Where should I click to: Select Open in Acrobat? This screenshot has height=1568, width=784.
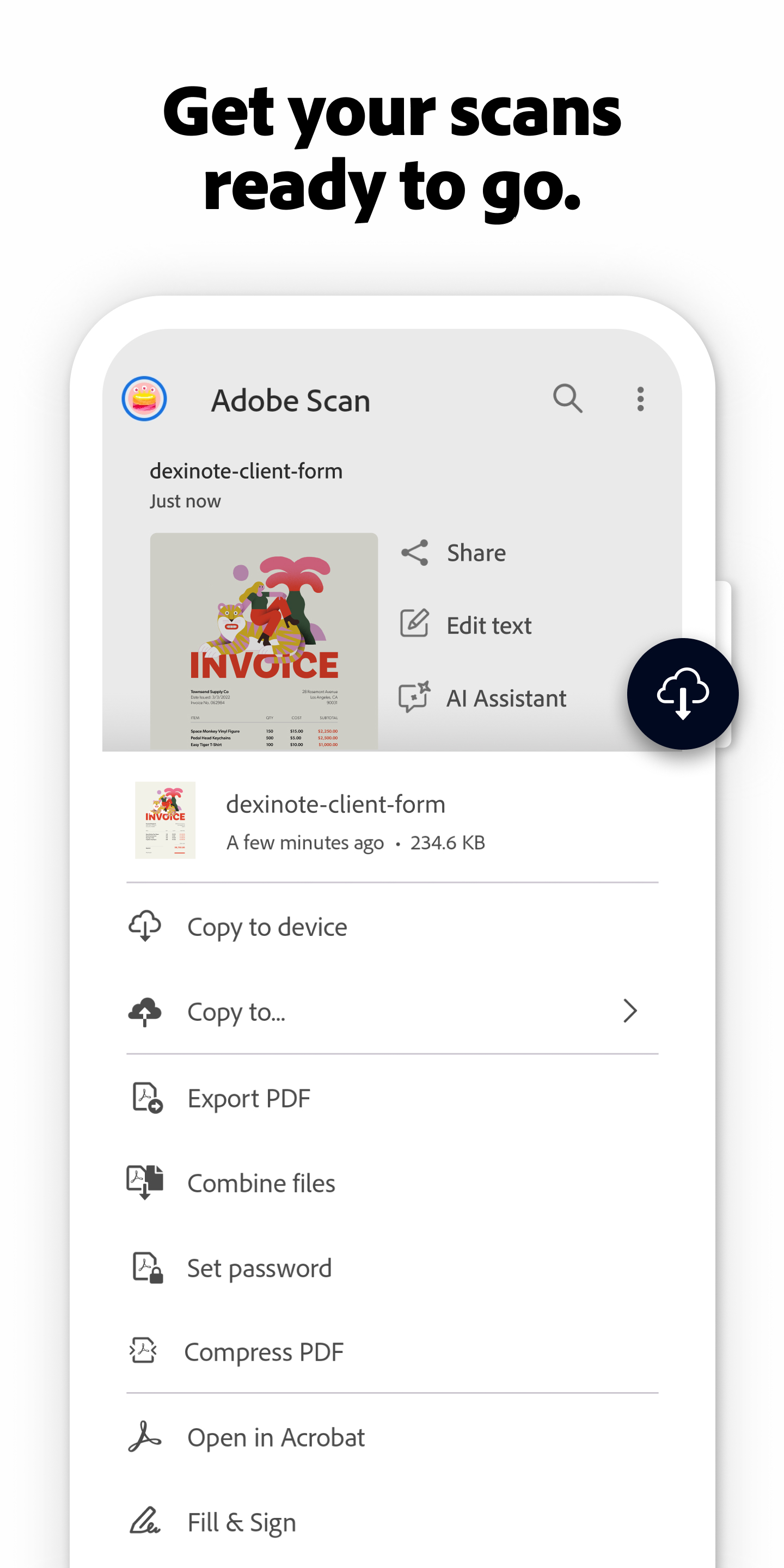[x=275, y=1437]
